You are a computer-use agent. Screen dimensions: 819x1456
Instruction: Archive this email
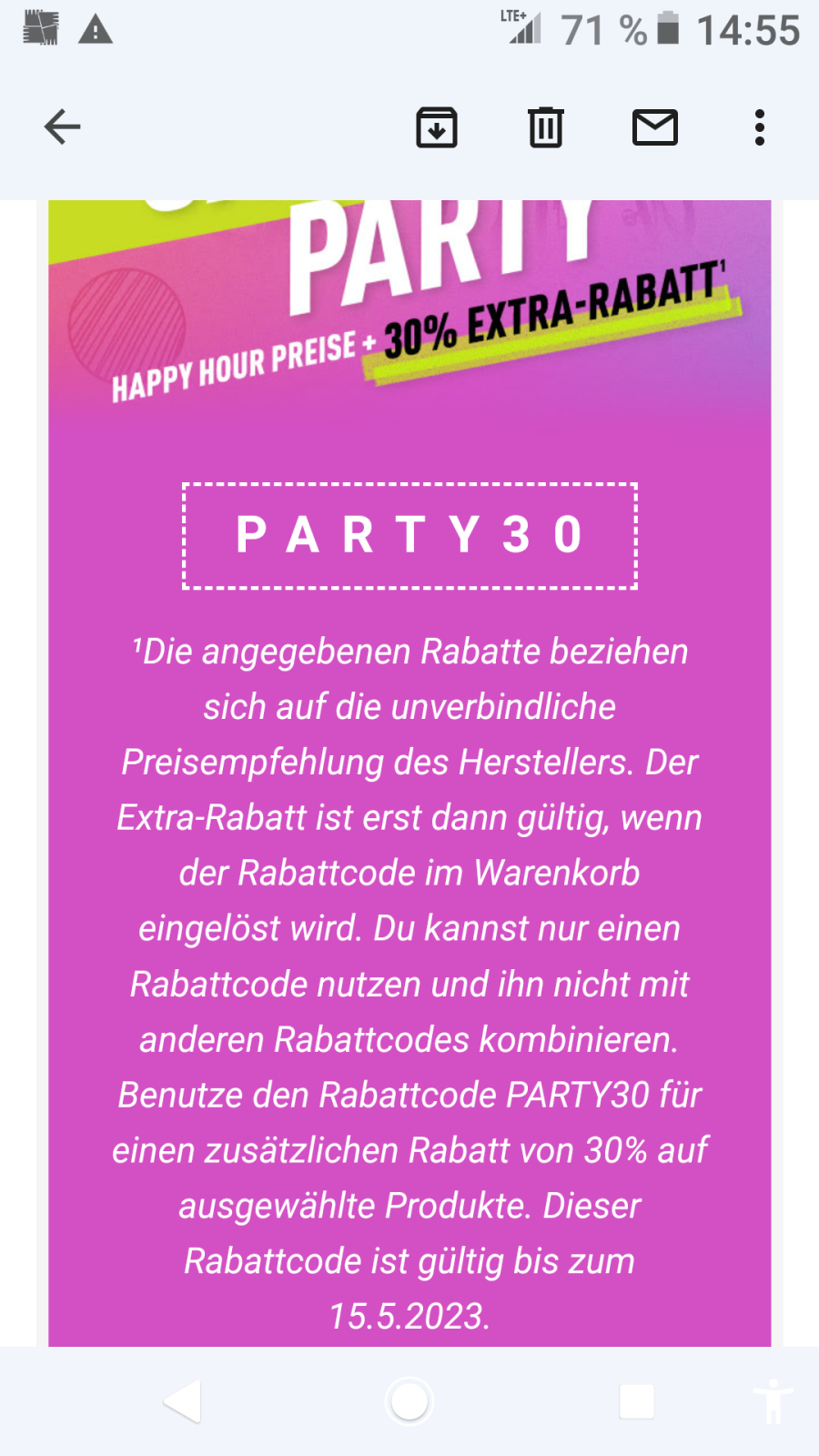click(437, 127)
